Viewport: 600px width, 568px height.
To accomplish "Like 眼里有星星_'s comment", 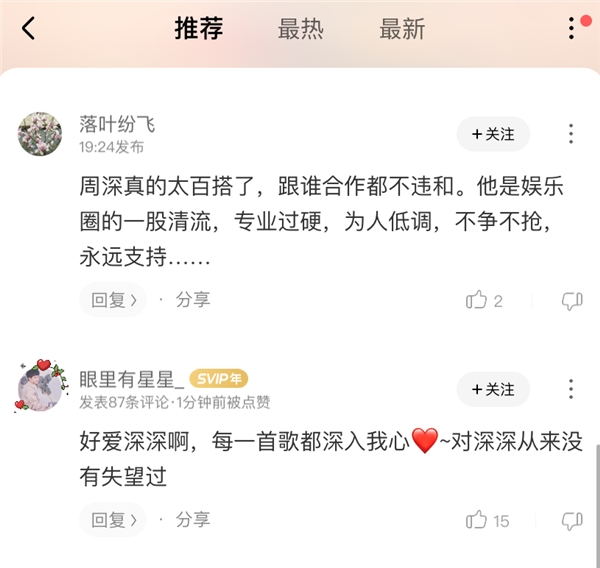I will (478, 520).
